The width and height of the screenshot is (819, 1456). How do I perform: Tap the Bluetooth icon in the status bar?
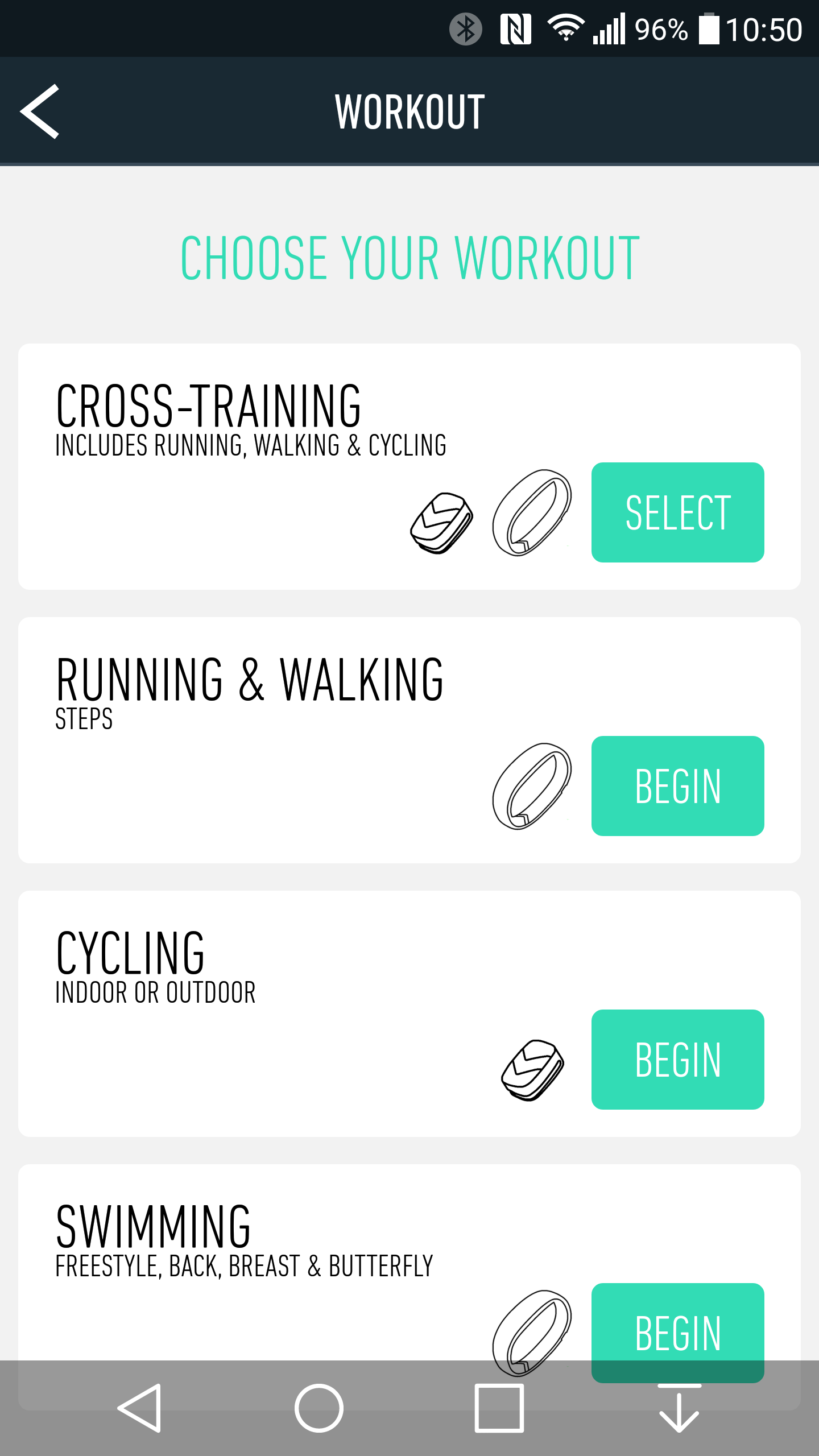pos(465,27)
